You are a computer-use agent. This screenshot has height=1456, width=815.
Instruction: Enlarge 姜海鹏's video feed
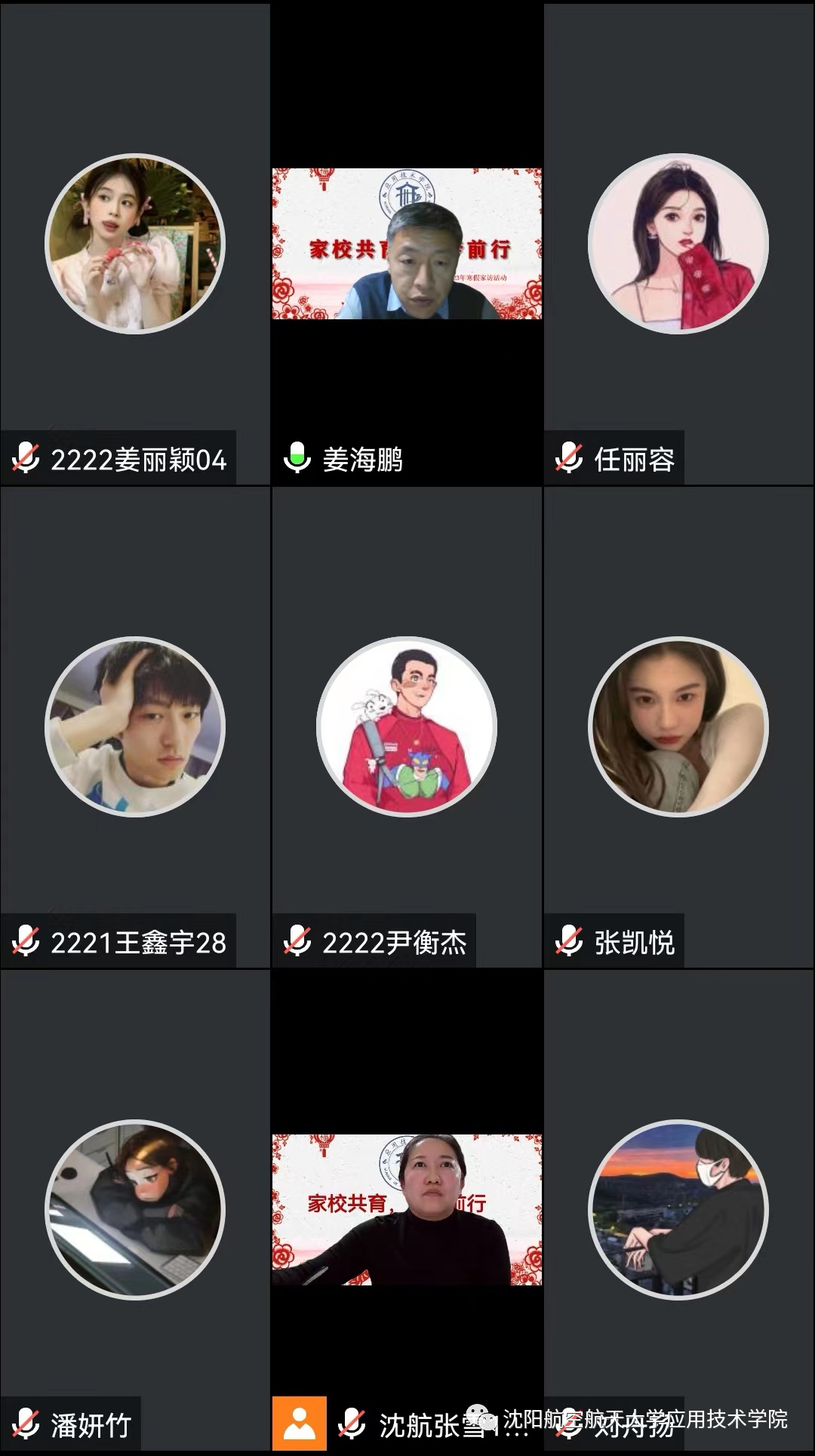click(407, 244)
